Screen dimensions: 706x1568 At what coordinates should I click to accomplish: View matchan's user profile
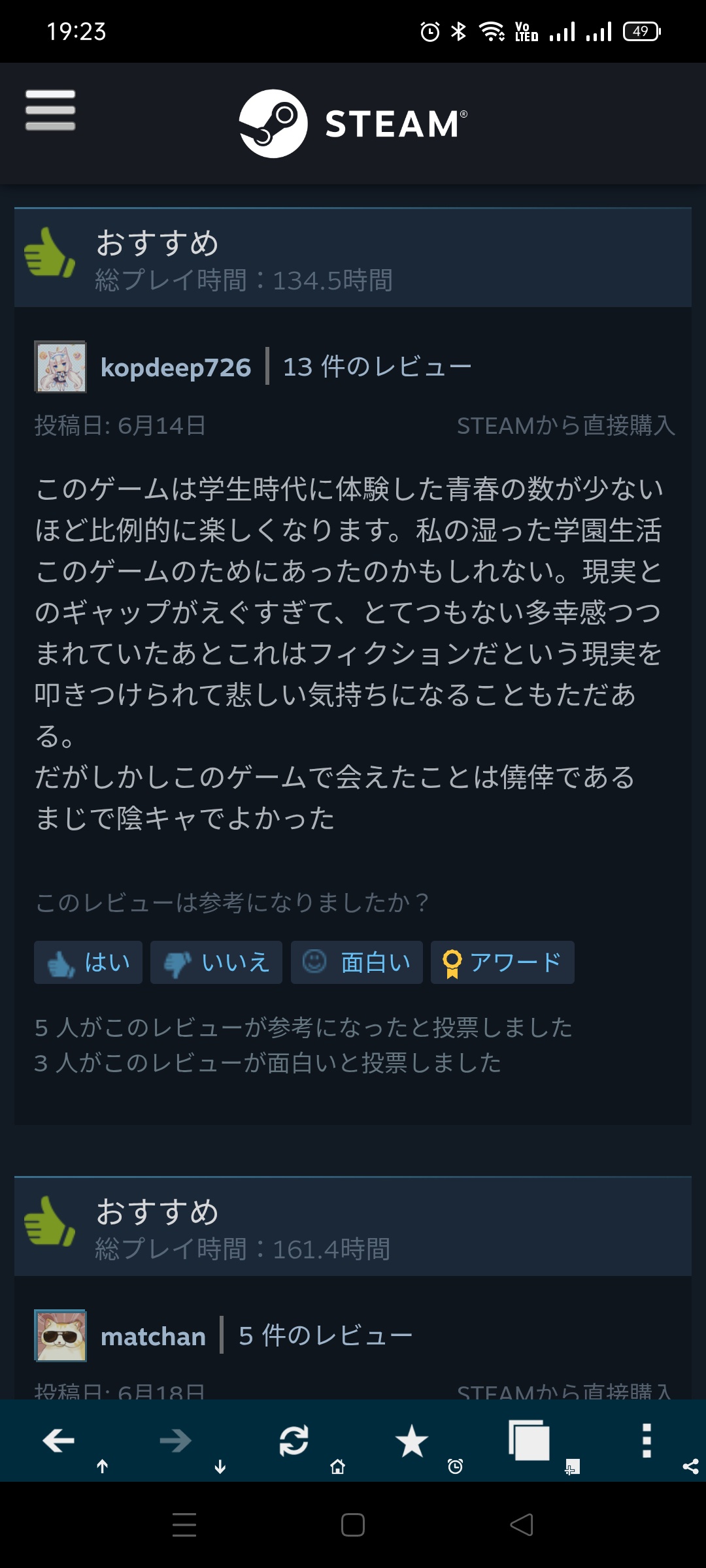(x=153, y=1337)
